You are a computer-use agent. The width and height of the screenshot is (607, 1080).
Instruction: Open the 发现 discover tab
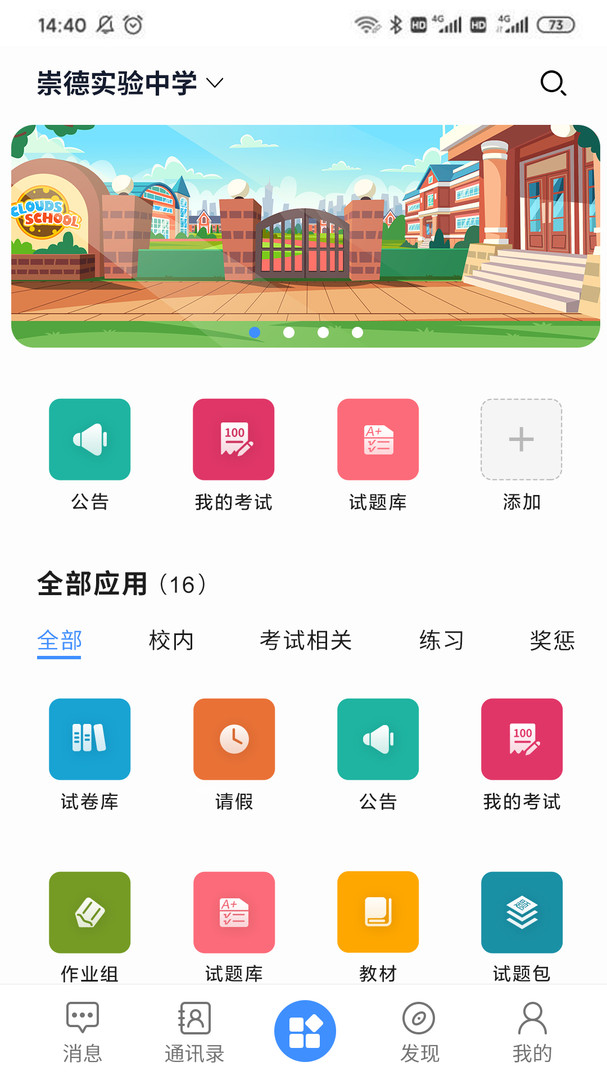[x=419, y=1032]
